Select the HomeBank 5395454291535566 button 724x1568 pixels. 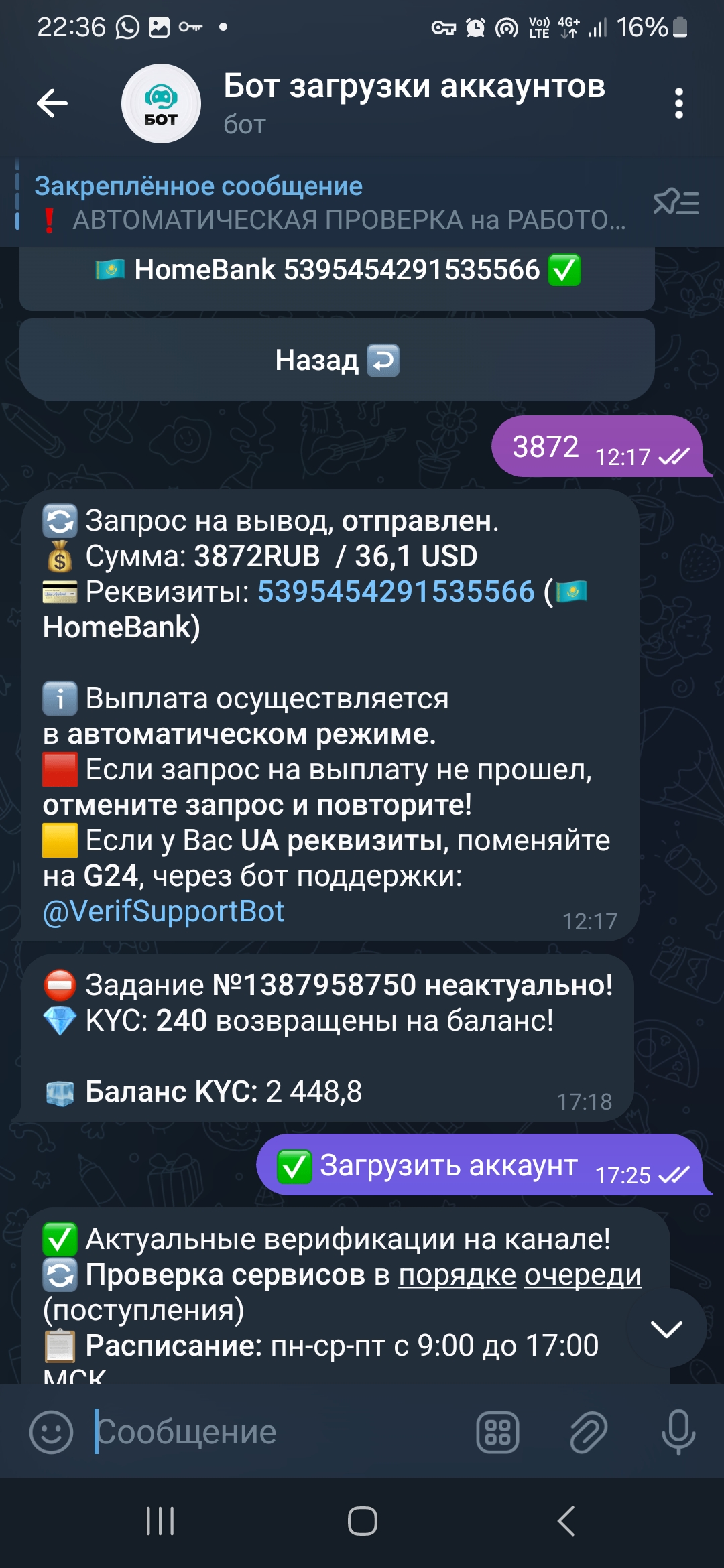337,271
